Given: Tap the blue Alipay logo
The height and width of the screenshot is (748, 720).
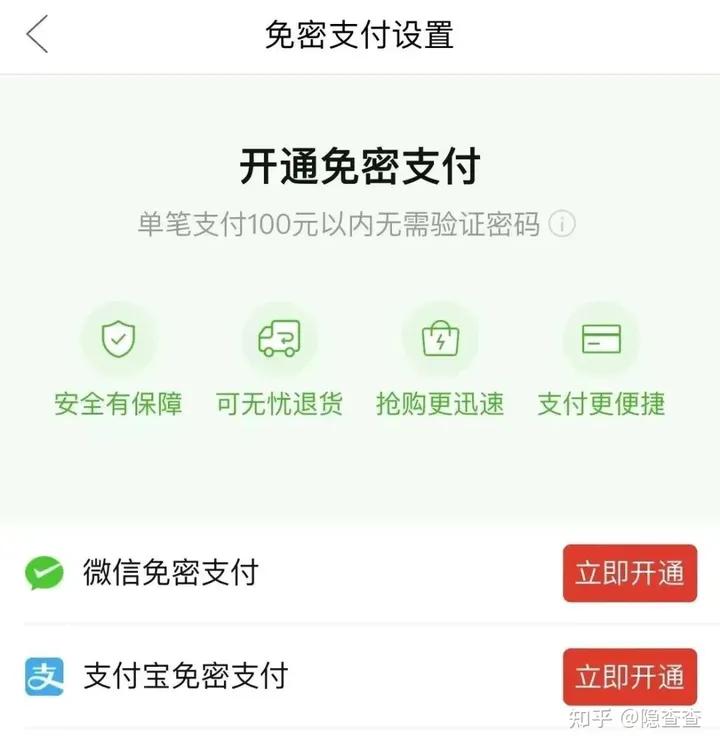Looking at the screenshot, I should pos(44,677).
